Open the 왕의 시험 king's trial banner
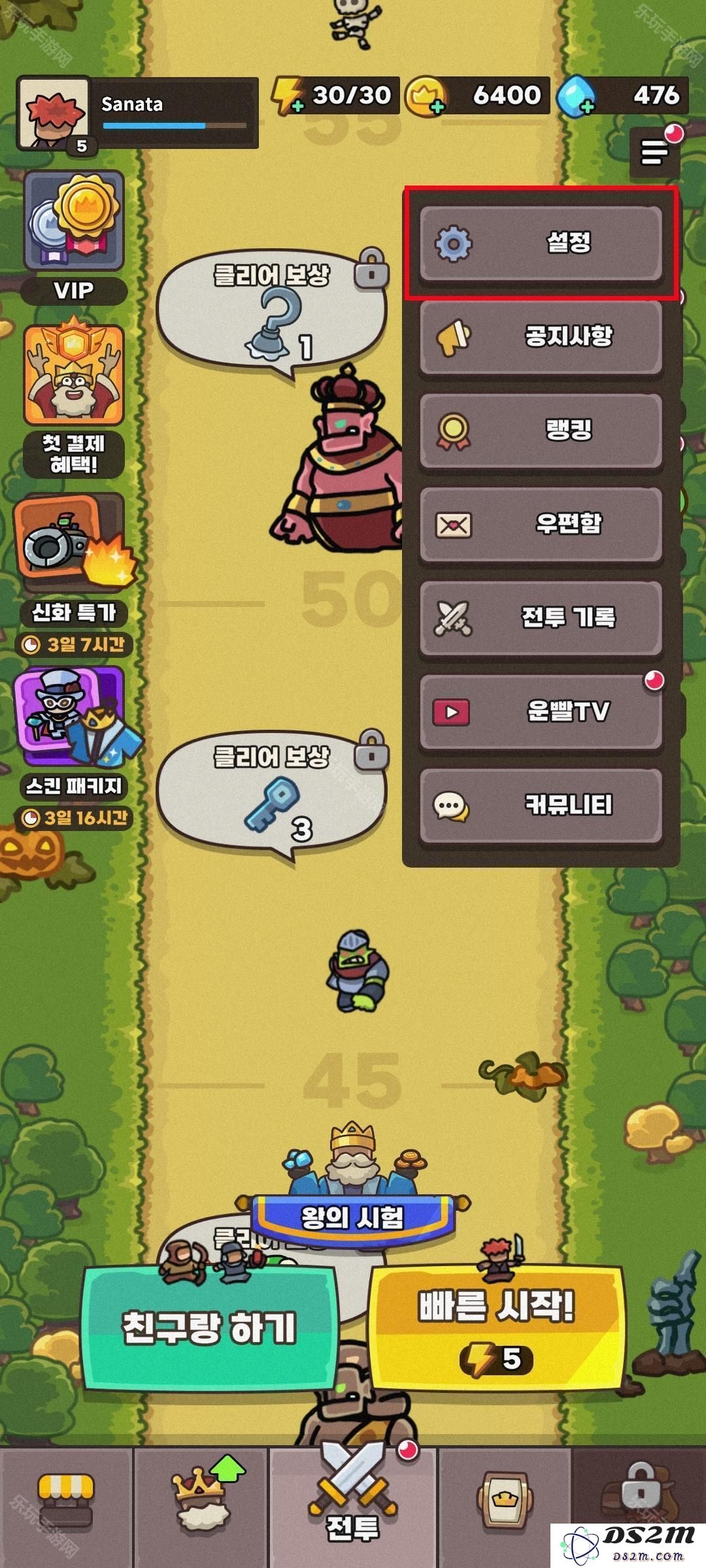Viewport: 706px width, 1568px height. tap(352, 1217)
